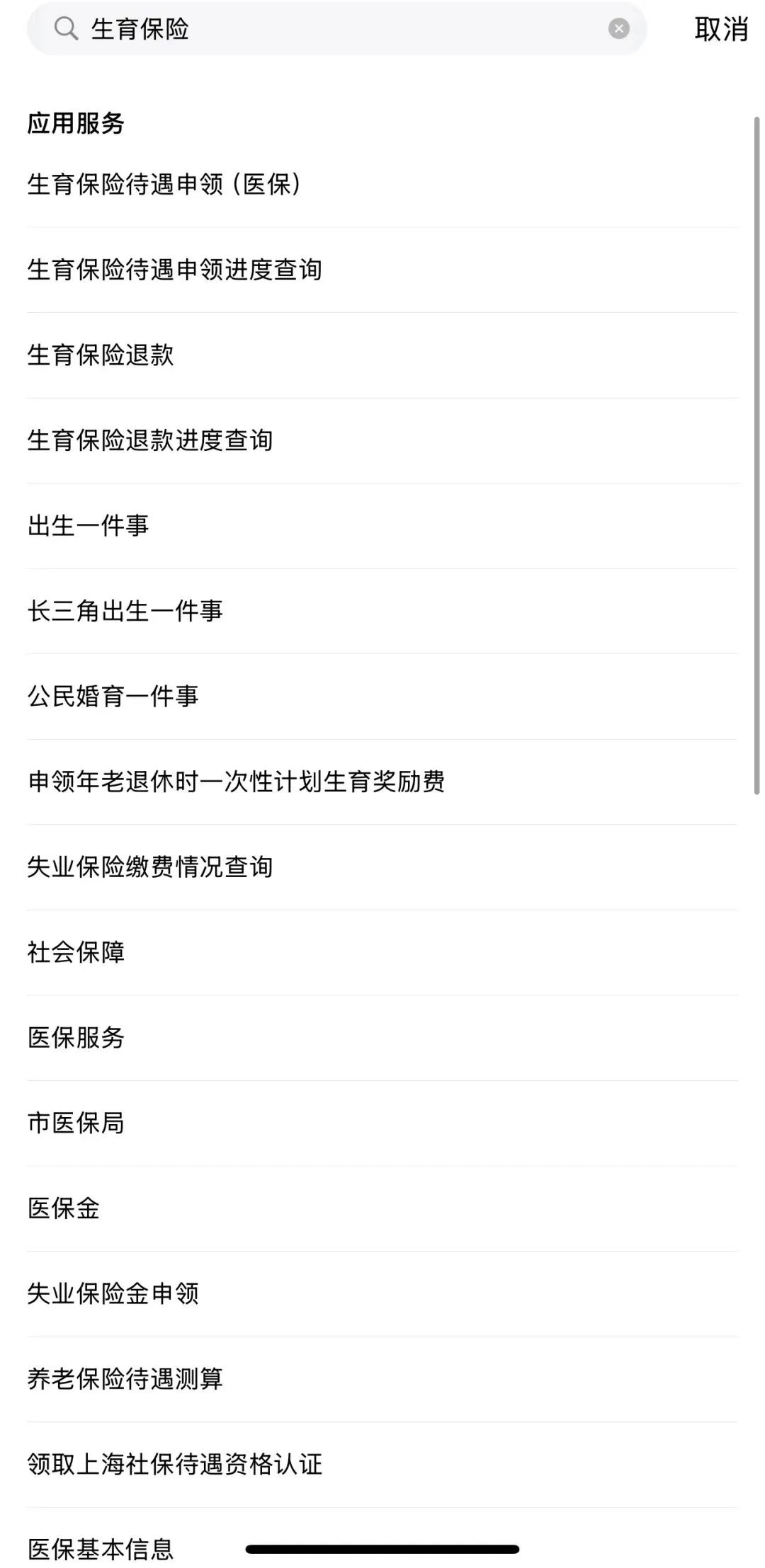The width and height of the screenshot is (765, 1568).
Task: Open 医保服务
Action: coord(382,1038)
